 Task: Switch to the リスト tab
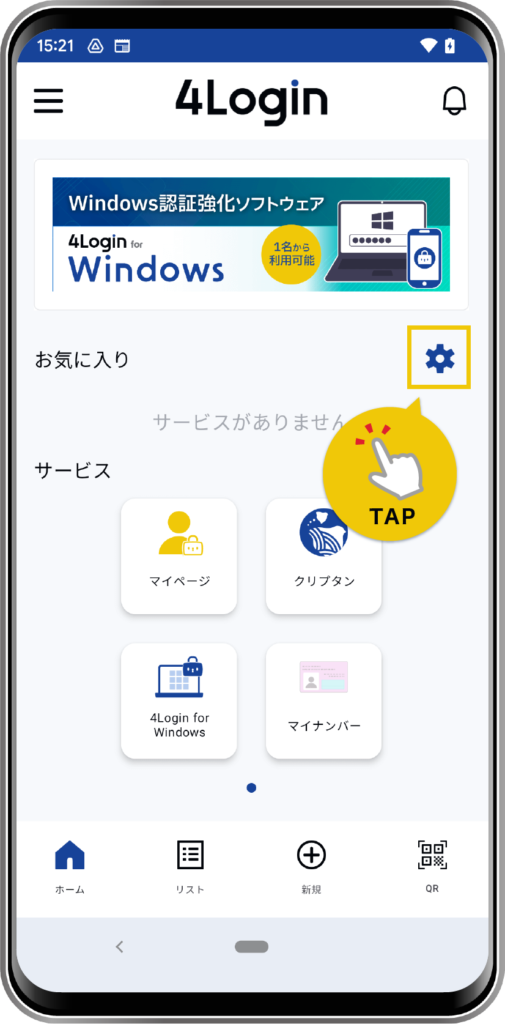(190, 867)
